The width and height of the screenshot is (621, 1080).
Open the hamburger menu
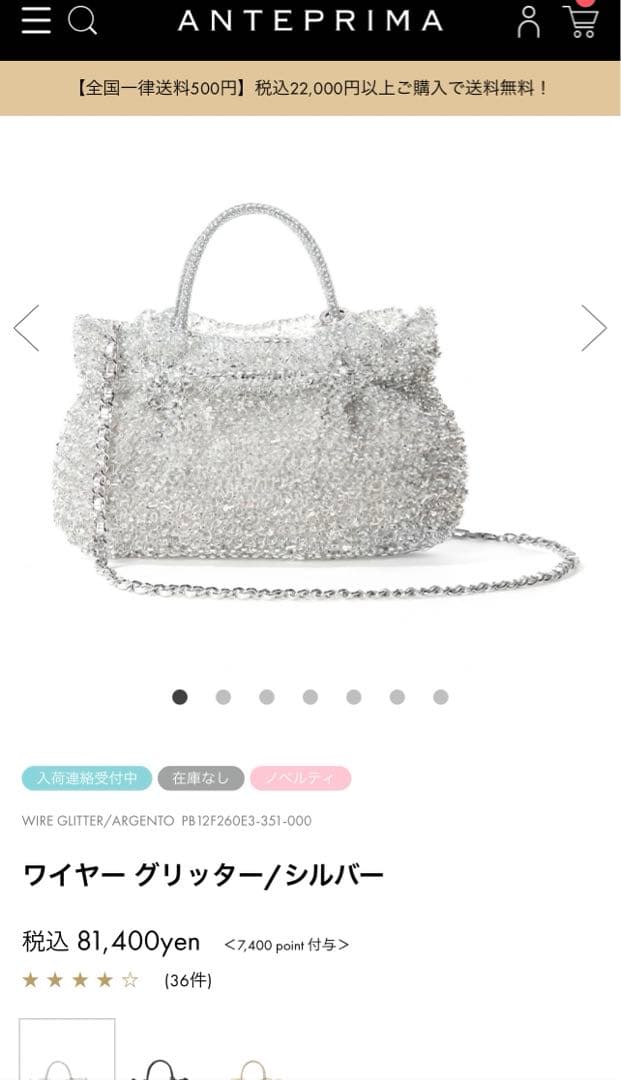[x=36, y=20]
